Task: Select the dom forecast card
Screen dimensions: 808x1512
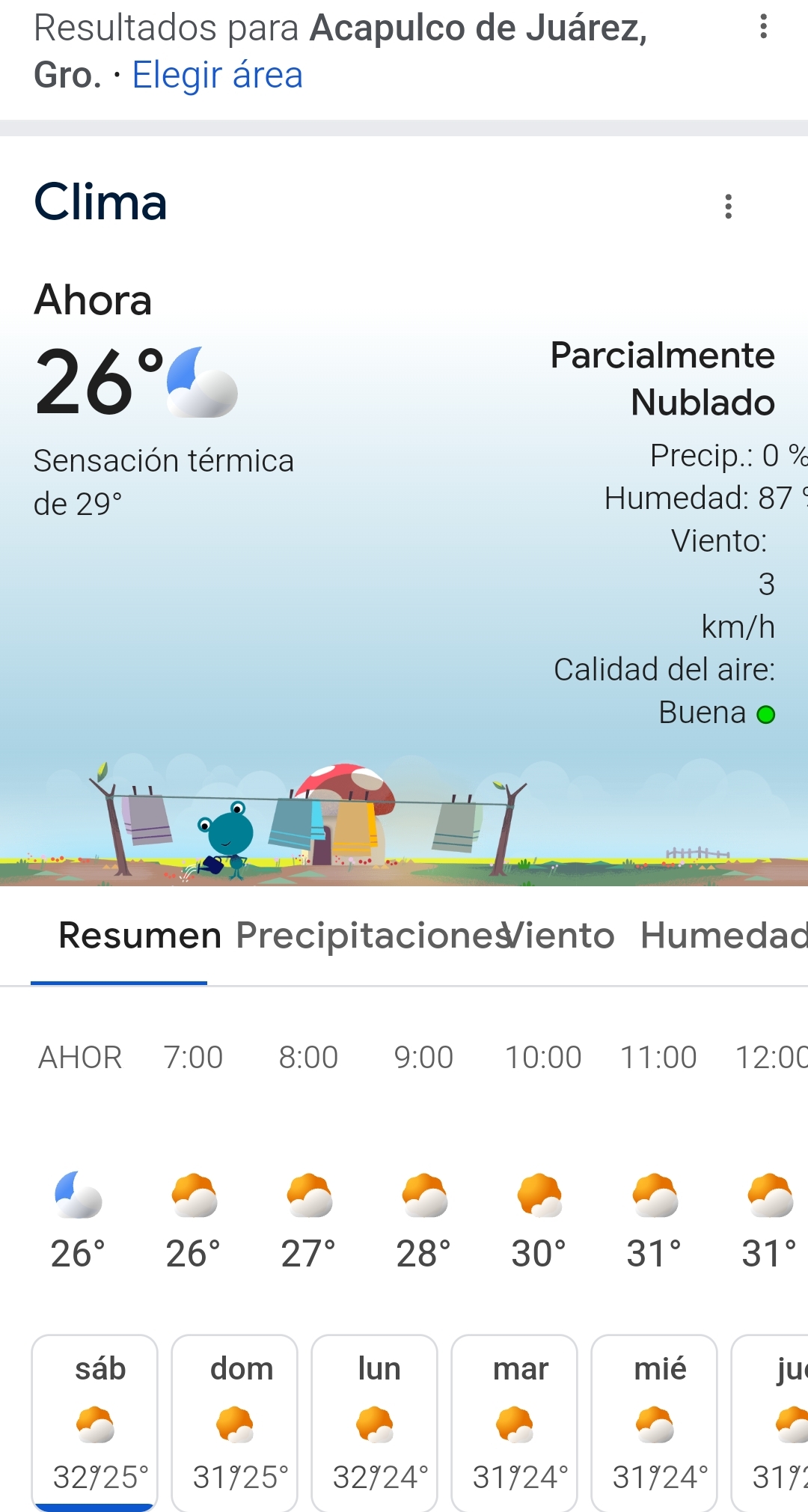Action: pos(235,1422)
